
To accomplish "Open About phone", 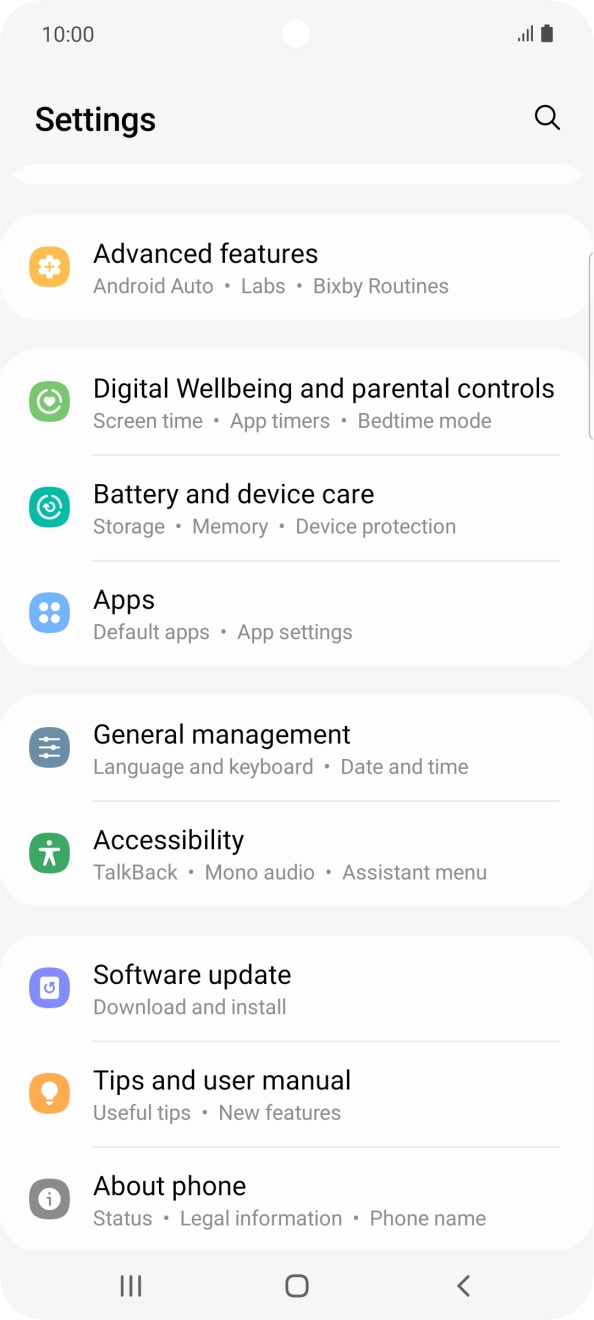I will point(297,1199).
